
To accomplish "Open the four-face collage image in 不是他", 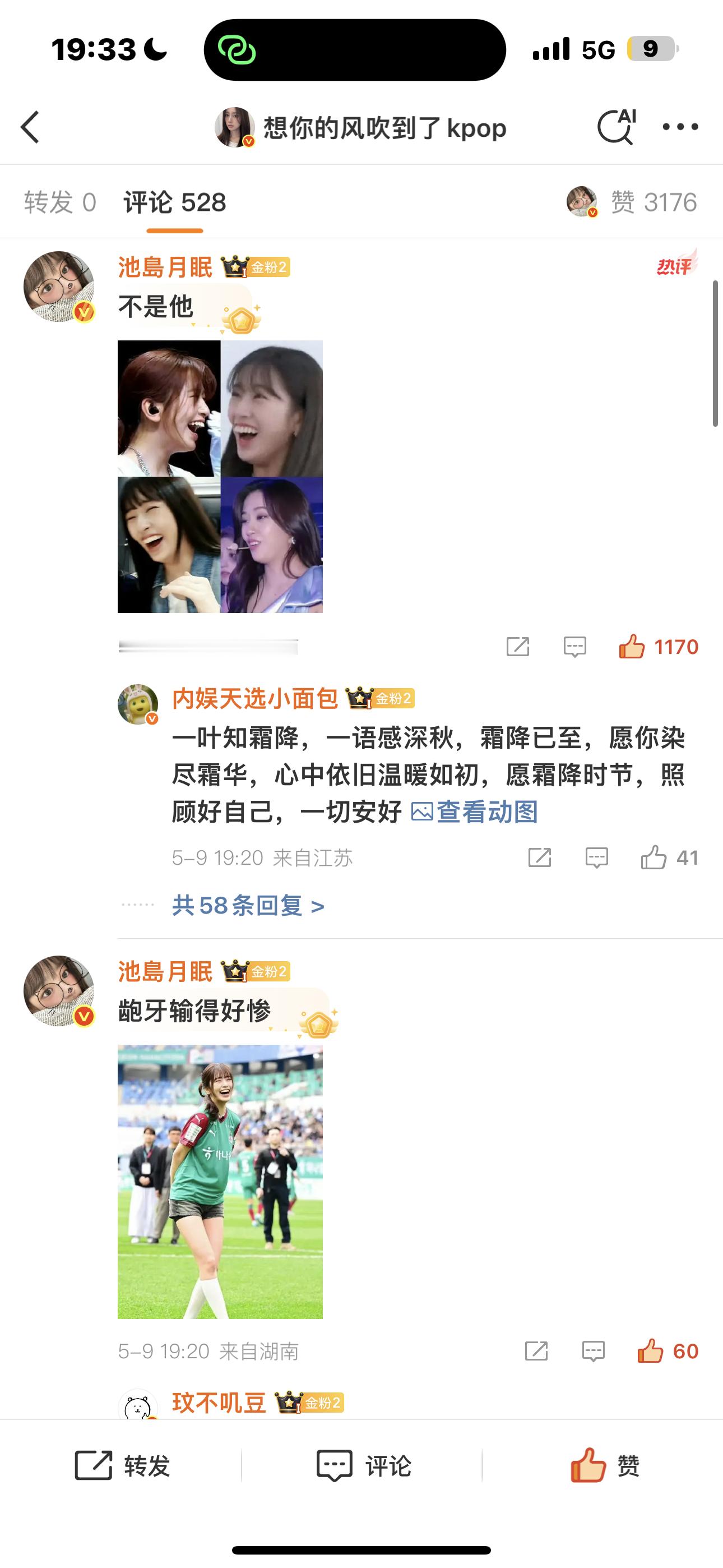I will pyautogui.click(x=220, y=476).
